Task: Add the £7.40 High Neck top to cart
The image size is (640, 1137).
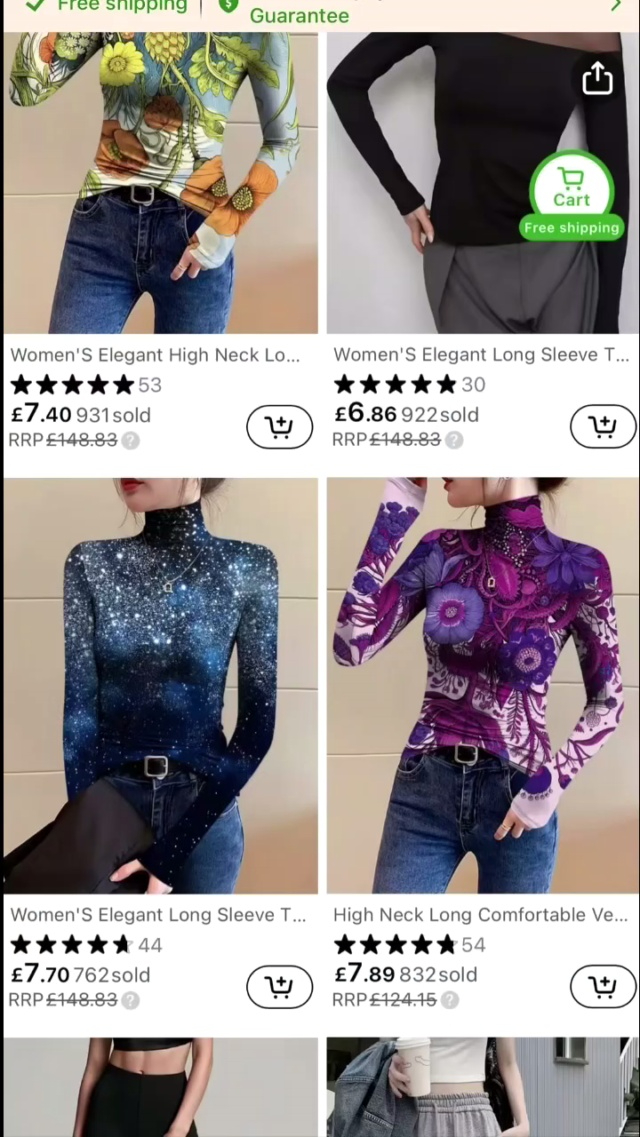Action: (x=280, y=428)
